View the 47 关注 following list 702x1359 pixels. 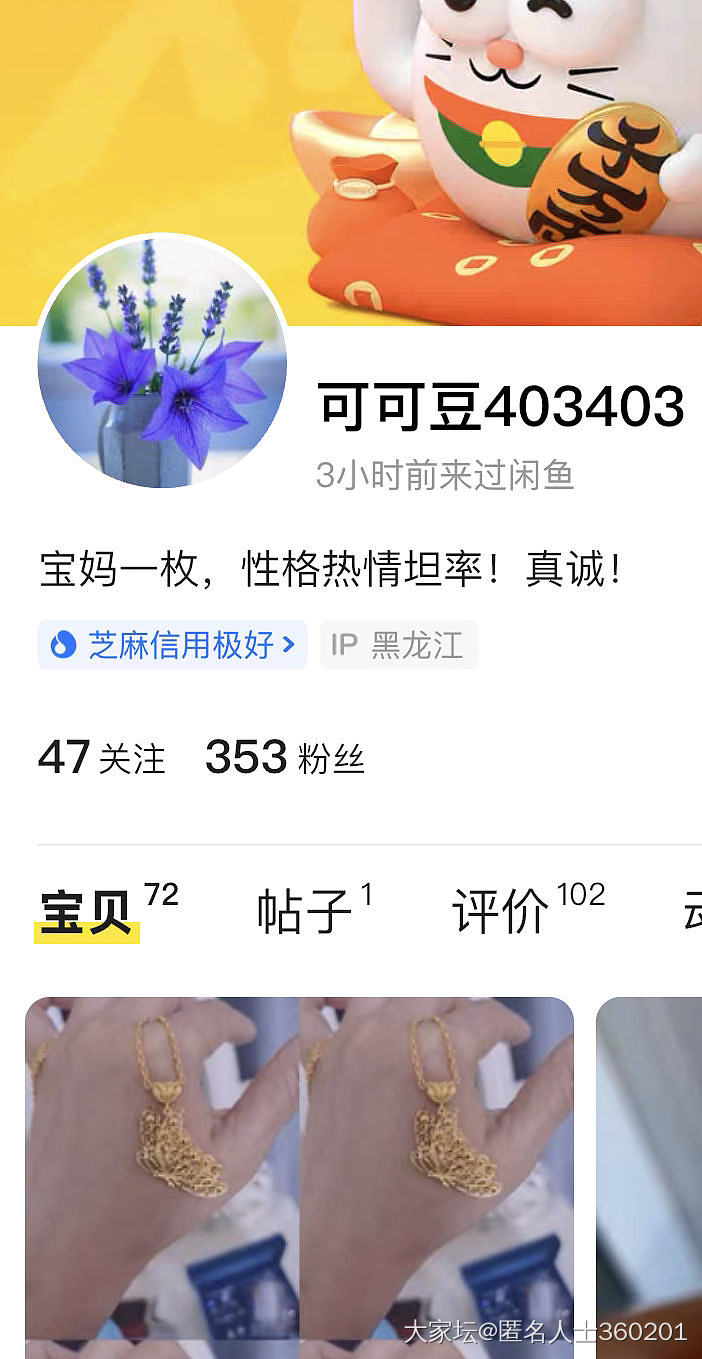point(101,758)
